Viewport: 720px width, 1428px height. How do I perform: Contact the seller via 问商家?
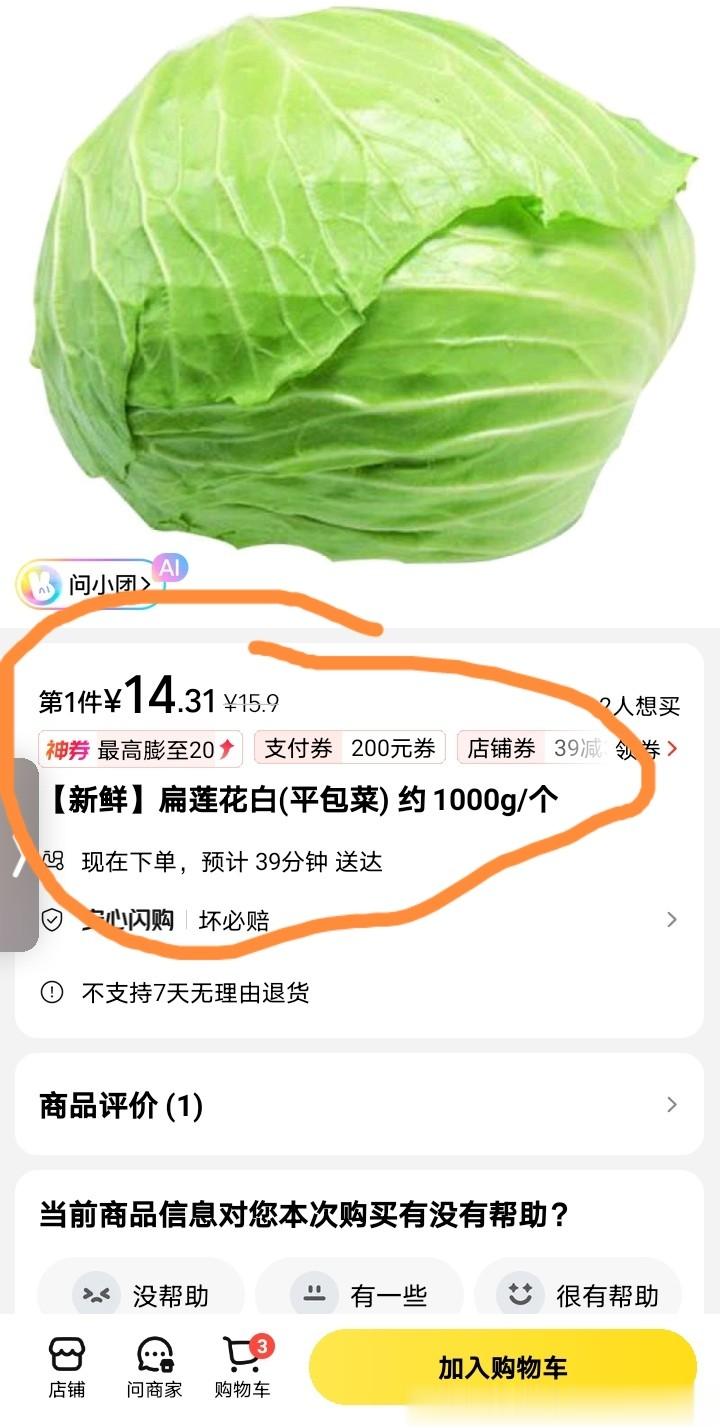click(154, 1368)
